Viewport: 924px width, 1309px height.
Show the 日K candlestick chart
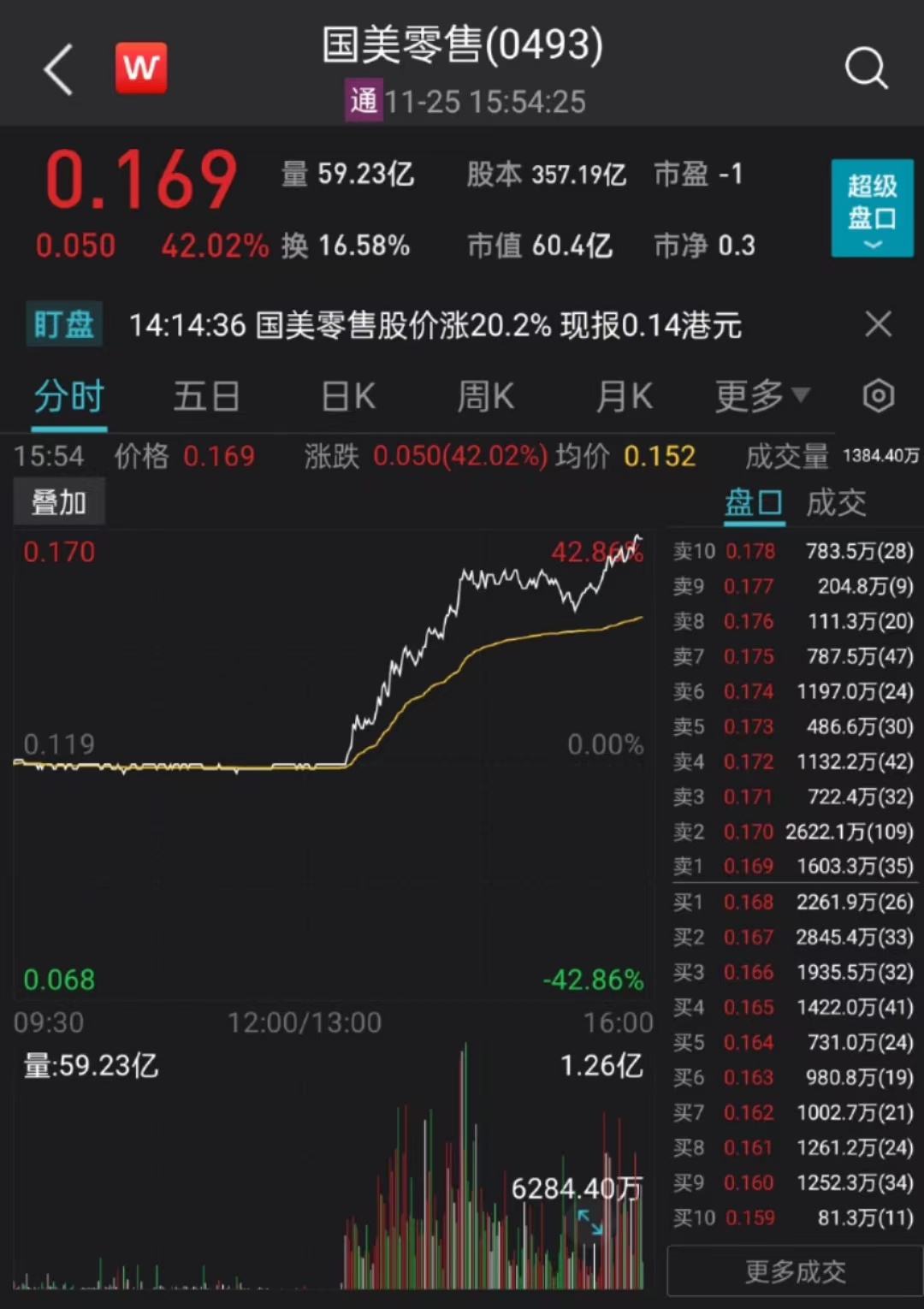(x=348, y=397)
